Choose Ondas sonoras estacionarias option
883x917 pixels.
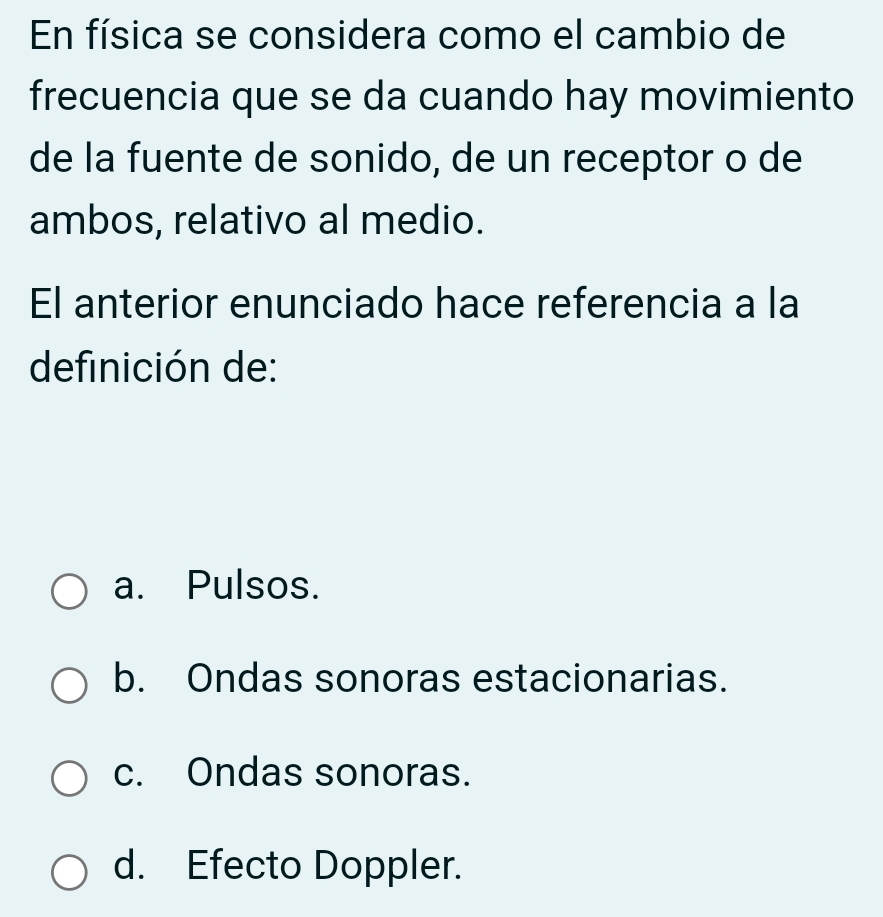[69, 685]
